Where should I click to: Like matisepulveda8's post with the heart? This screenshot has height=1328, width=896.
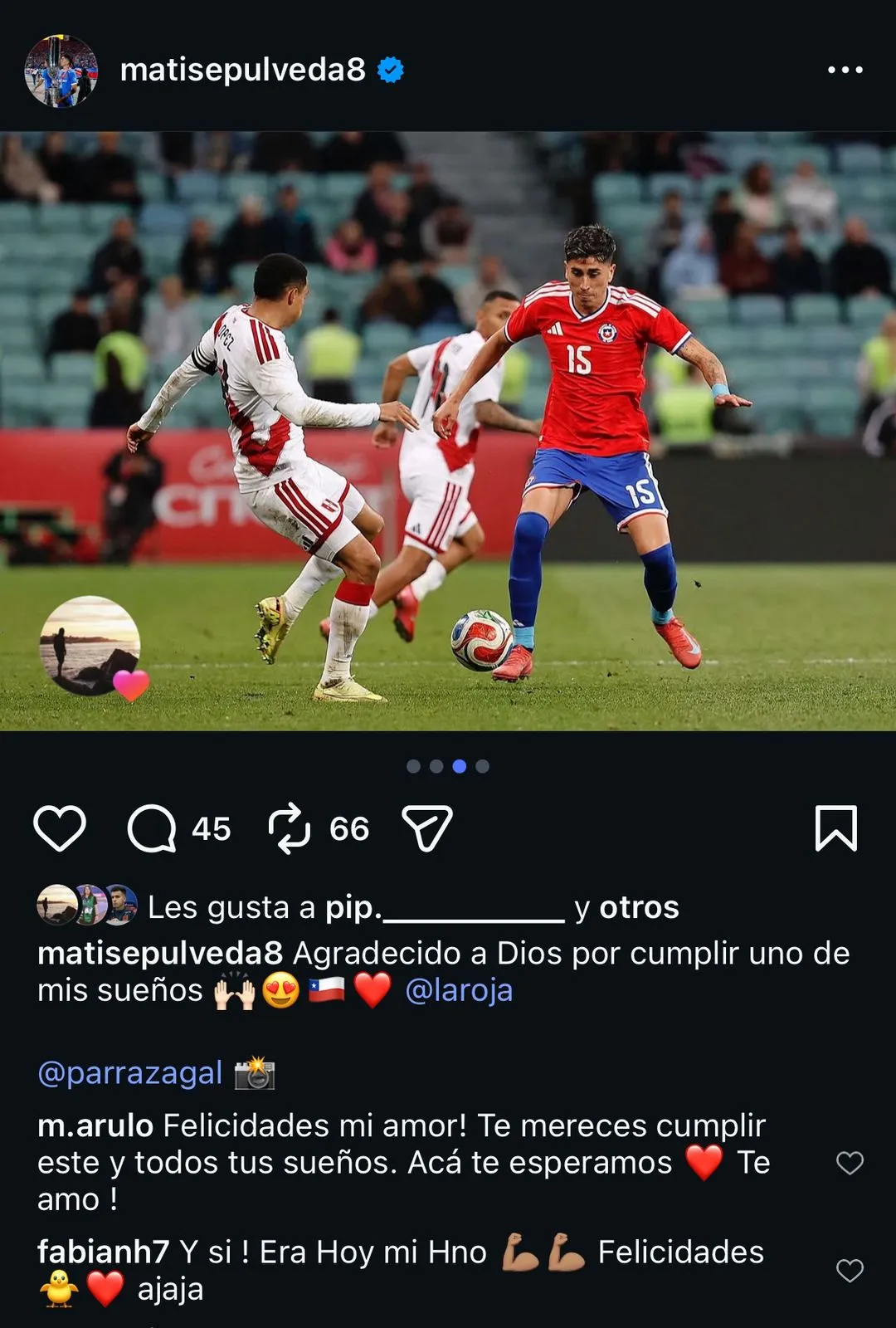pyautogui.click(x=60, y=828)
